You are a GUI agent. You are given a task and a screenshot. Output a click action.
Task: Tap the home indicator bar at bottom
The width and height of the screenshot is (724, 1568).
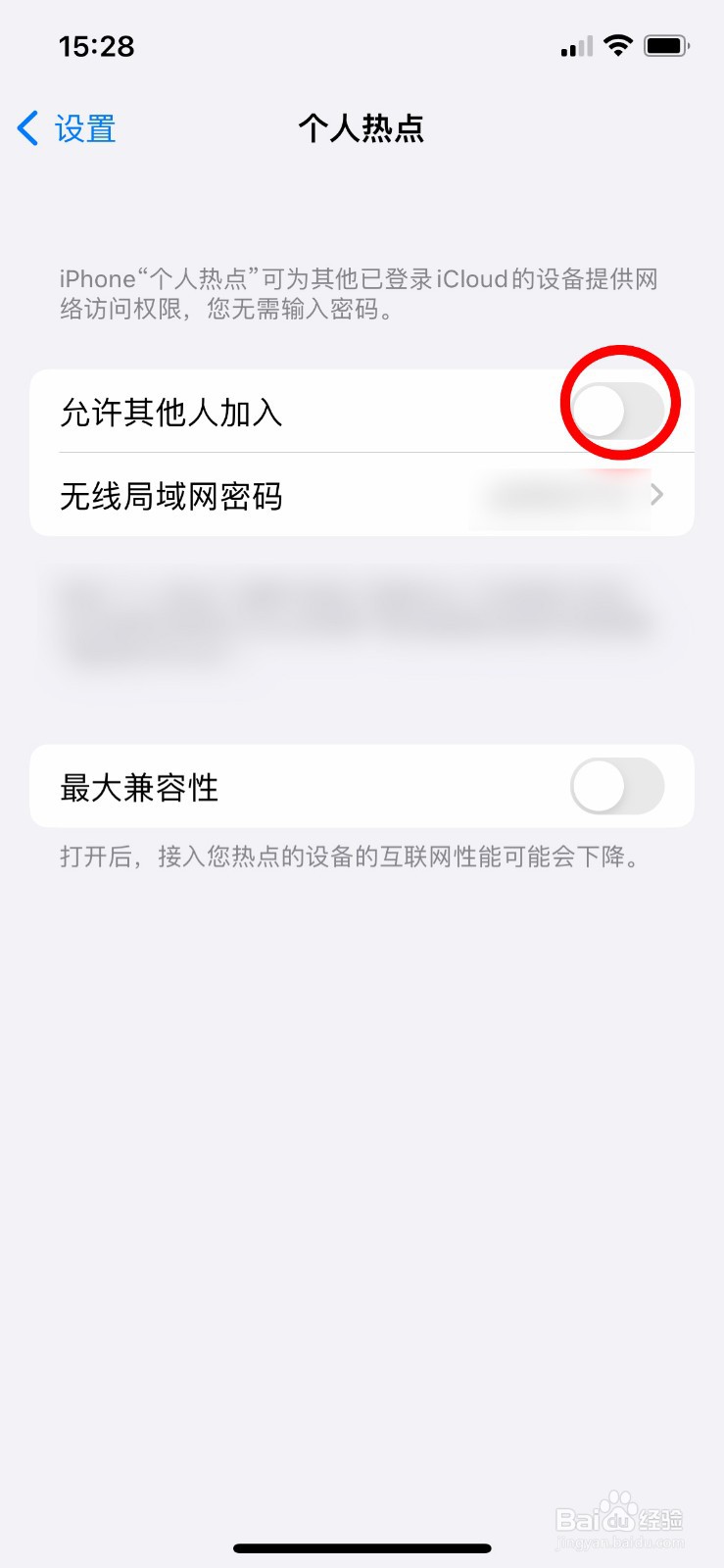pos(362,1548)
